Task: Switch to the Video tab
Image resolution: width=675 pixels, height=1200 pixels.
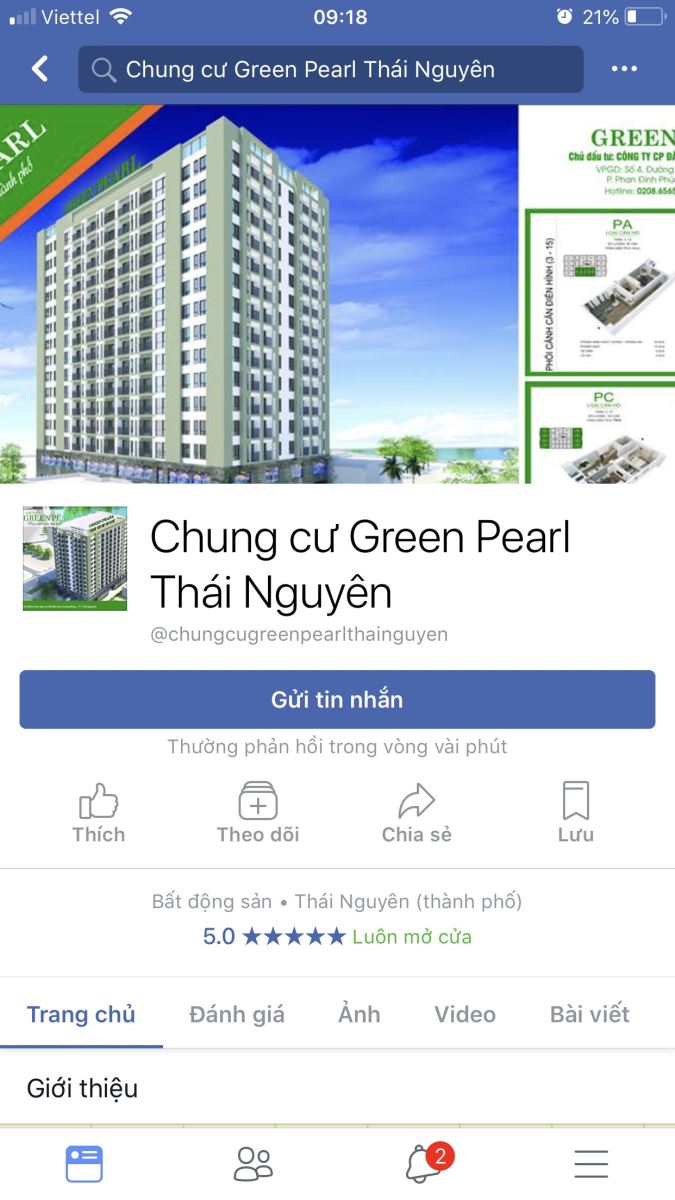Action: click(465, 1014)
